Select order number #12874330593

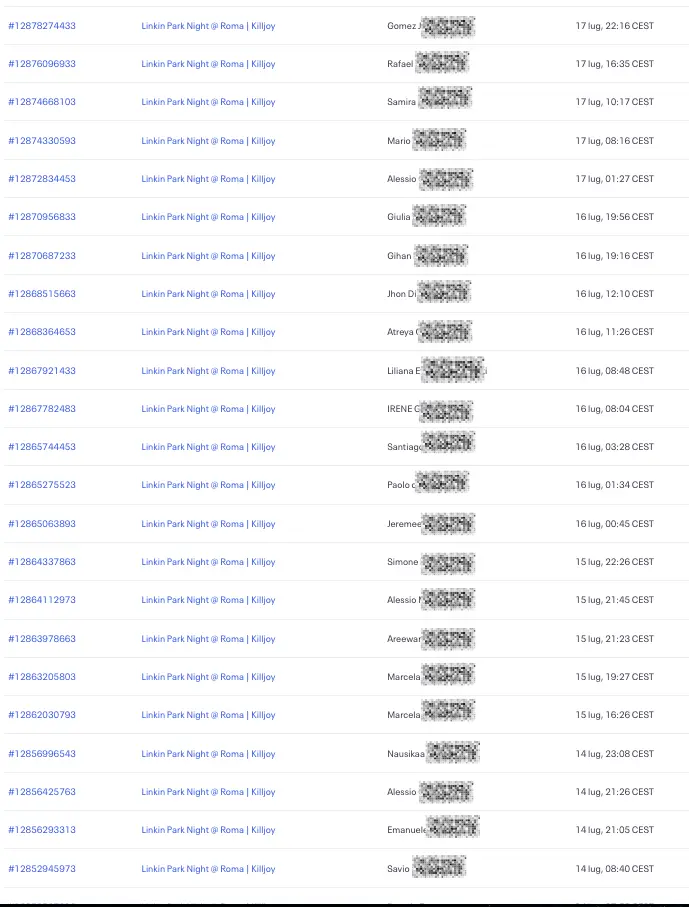click(42, 141)
